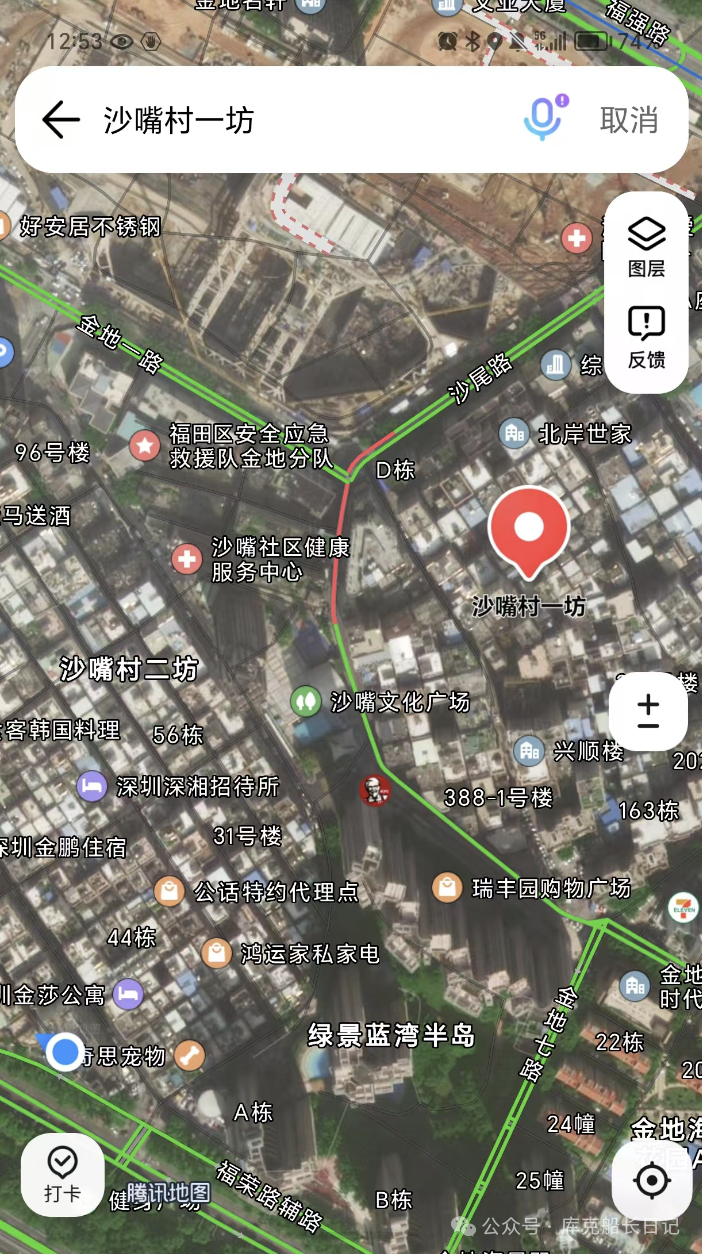Open the 沙嘴社区健康服务中心 medical marker
Viewport: 702px width, 1254px height.
point(187,559)
